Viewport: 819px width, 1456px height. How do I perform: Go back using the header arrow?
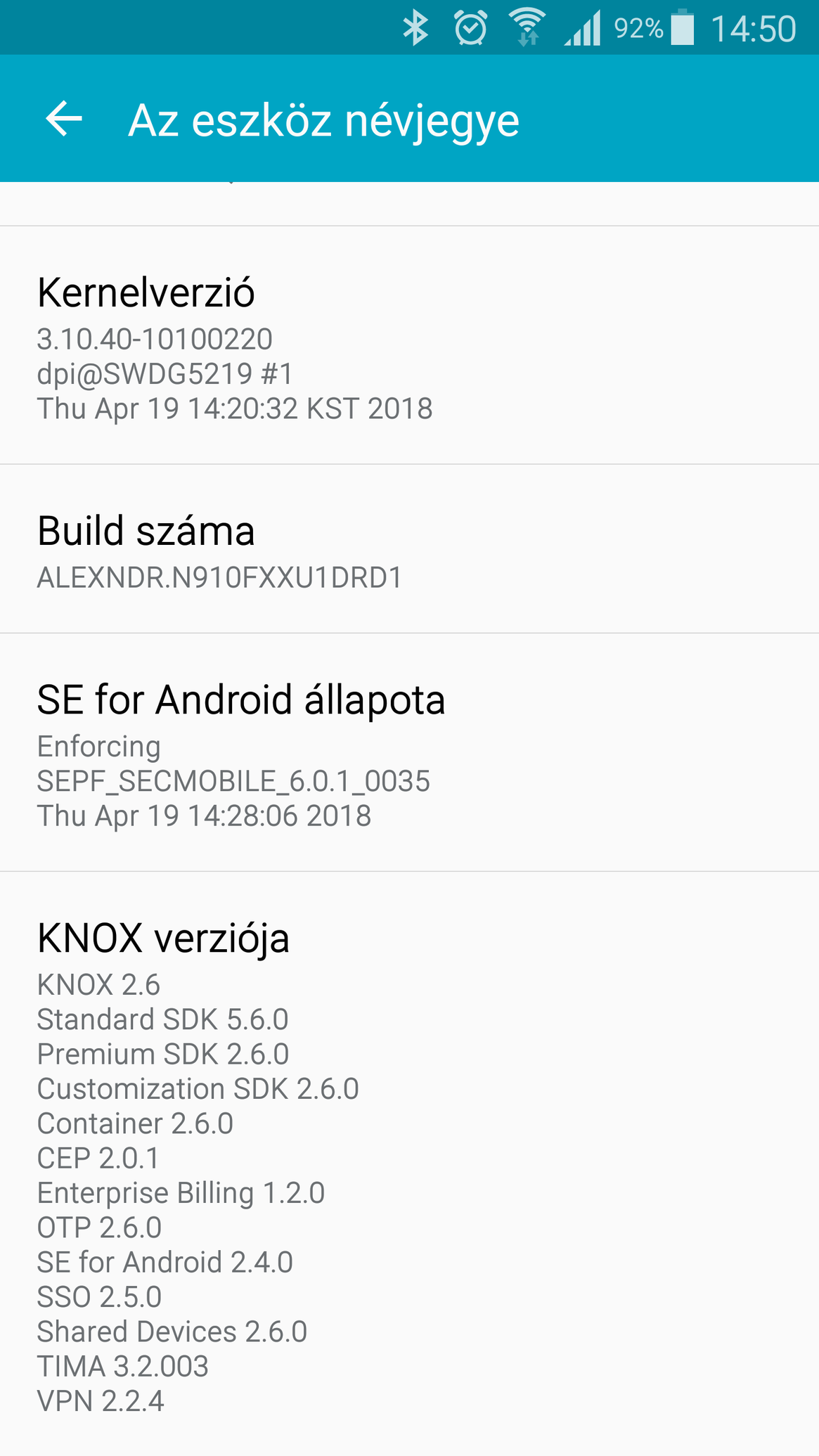point(64,119)
